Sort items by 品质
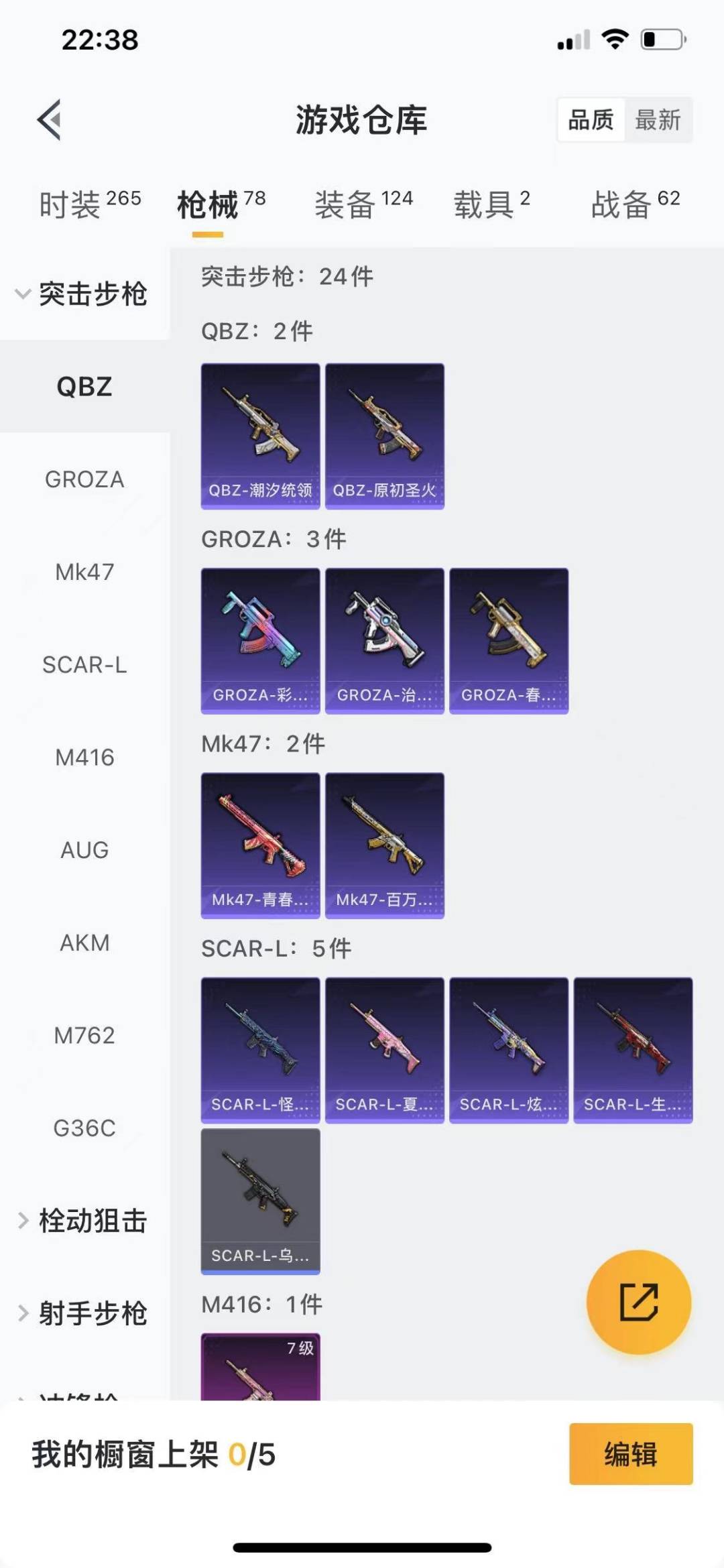The width and height of the screenshot is (724, 1568). (x=591, y=120)
